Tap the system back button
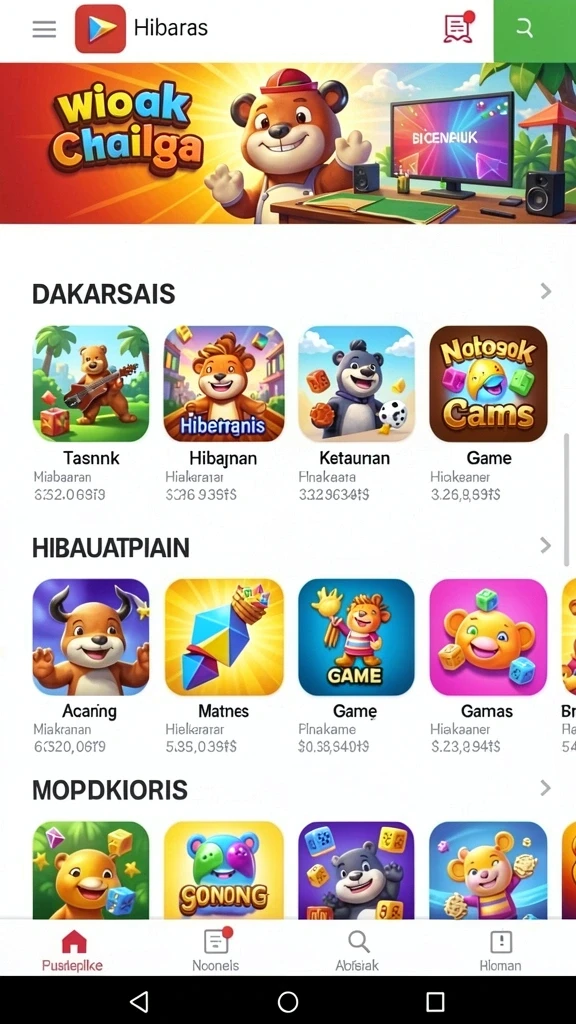The width and height of the screenshot is (576, 1024). tap(139, 1001)
